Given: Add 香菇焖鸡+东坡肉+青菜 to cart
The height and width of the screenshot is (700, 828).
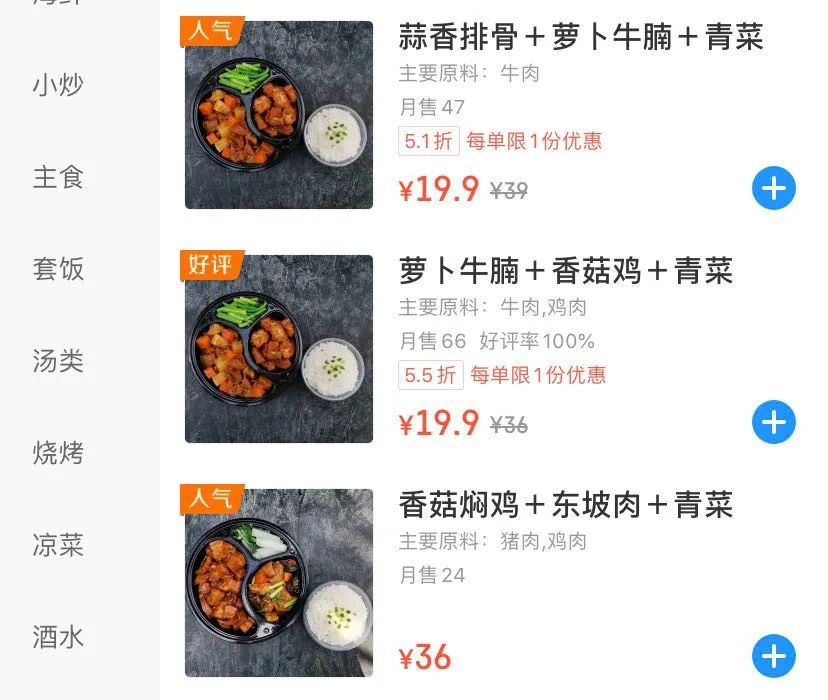Looking at the screenshot, I should (773, 656).
